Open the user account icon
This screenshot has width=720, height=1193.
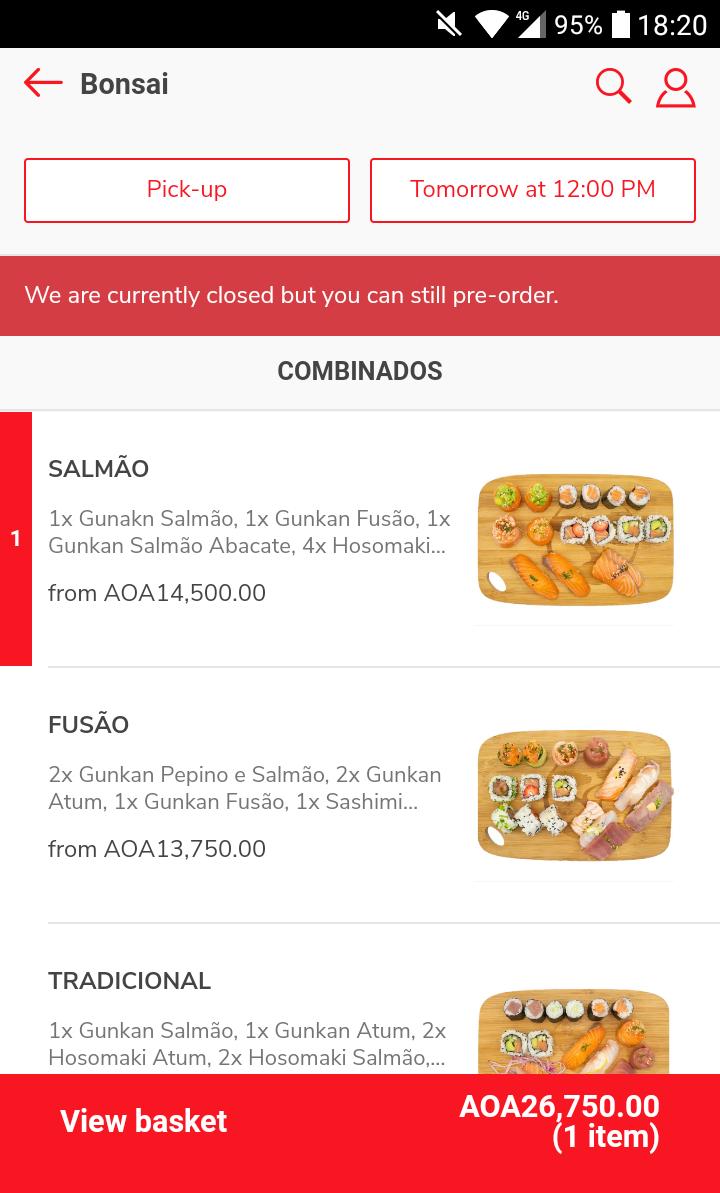[x=675, y=87]
